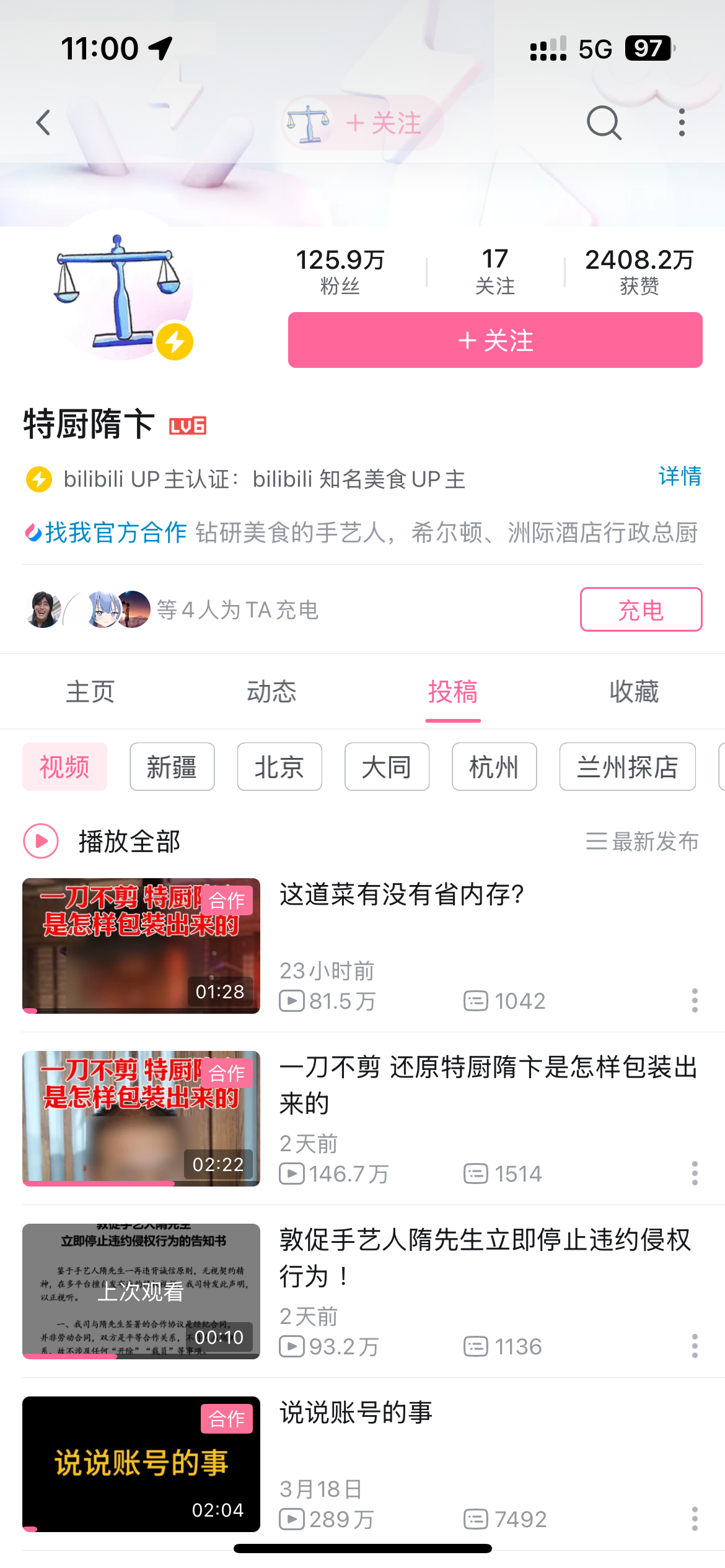Switch to the 收藏 tab
Viewport: 725px width, 1568px height.
tap(634, 692)
